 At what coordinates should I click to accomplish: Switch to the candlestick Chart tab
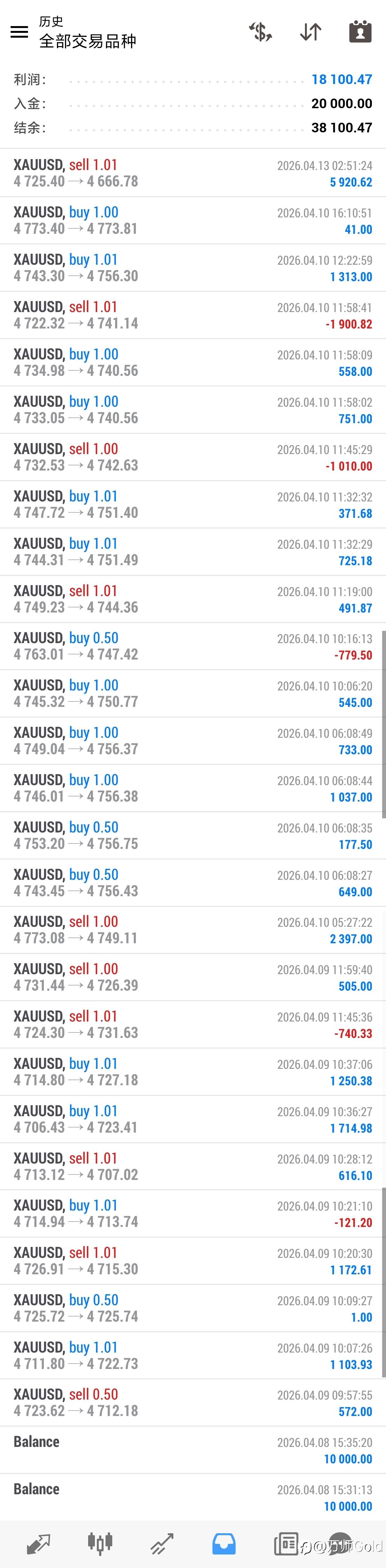(100, 1543)
